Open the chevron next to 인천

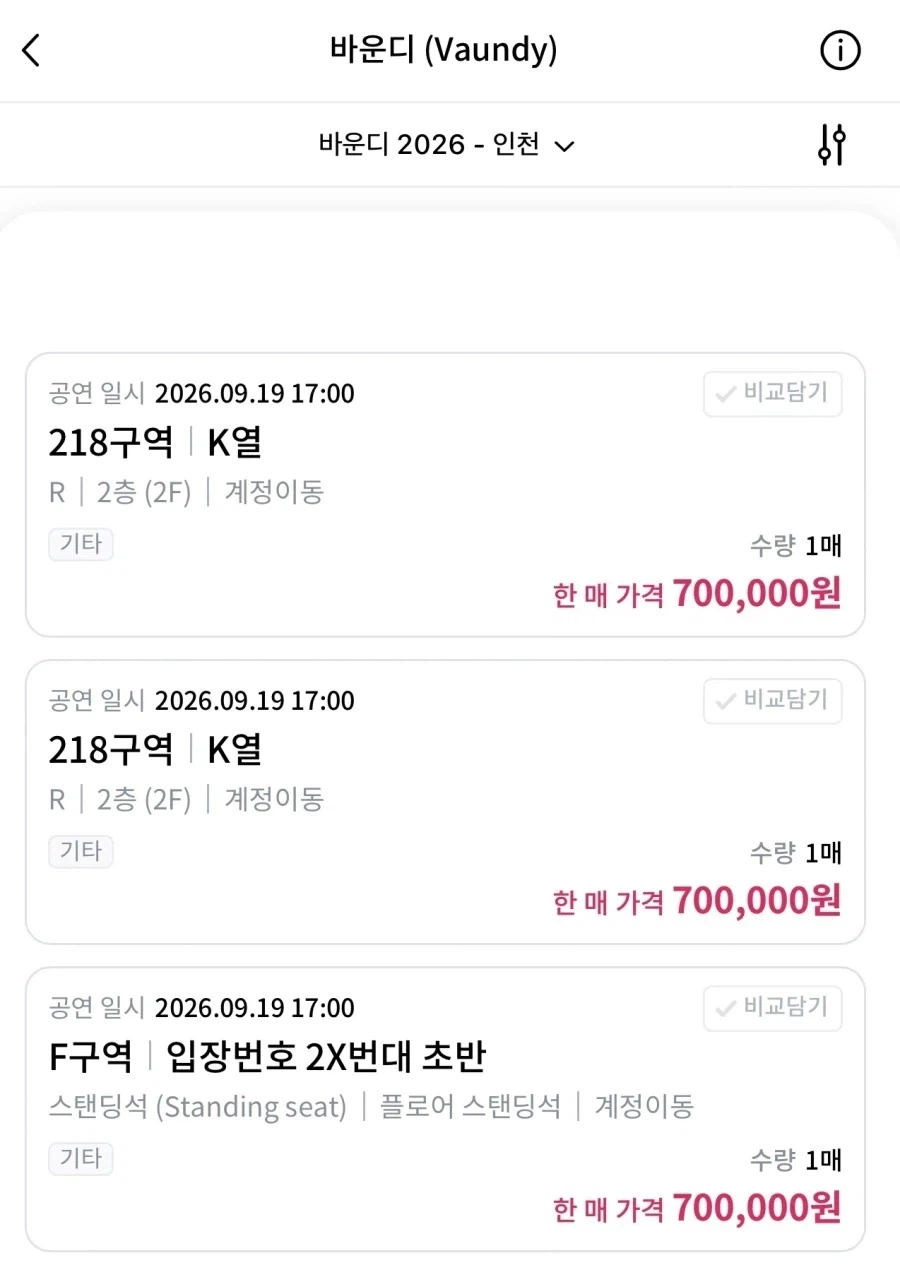[564, 146]
